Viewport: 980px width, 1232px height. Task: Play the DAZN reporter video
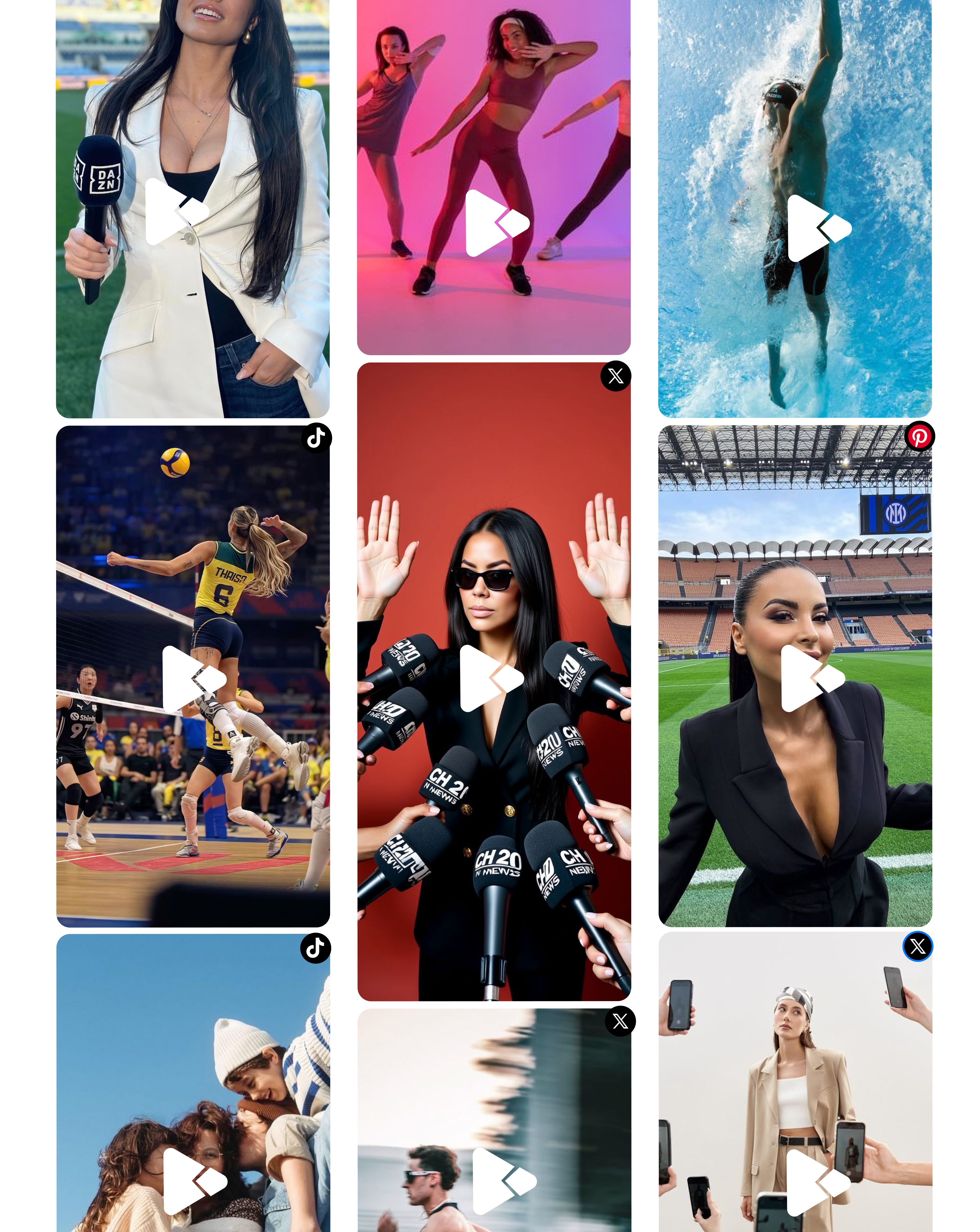coord(177,211)
